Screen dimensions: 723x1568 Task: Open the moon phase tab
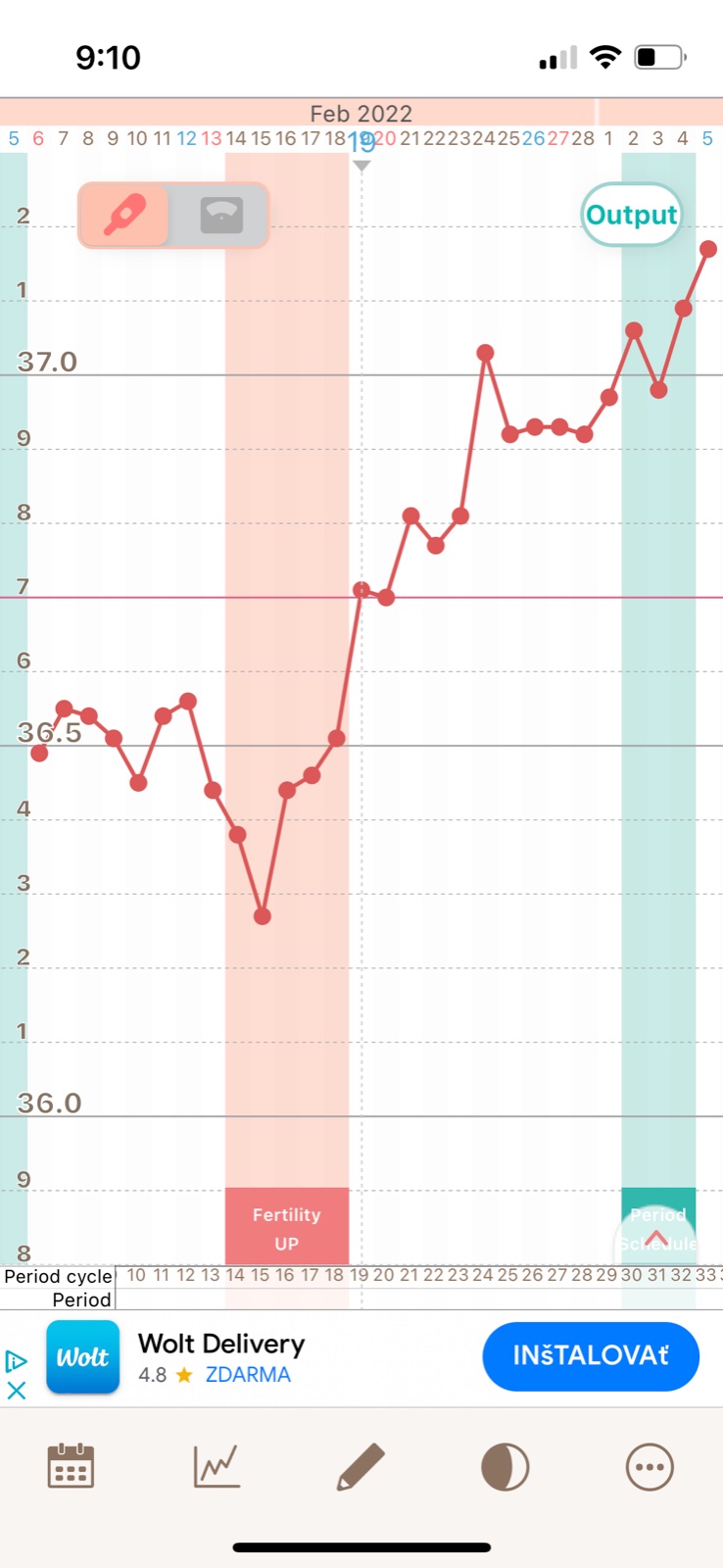(x=505, y=1467)
